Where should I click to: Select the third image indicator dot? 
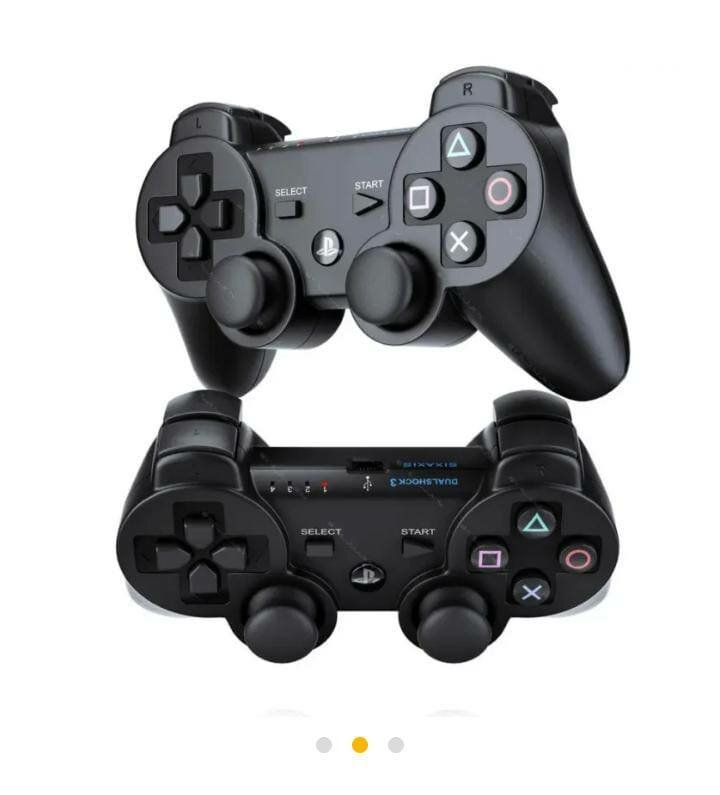(x=396, y=745)
